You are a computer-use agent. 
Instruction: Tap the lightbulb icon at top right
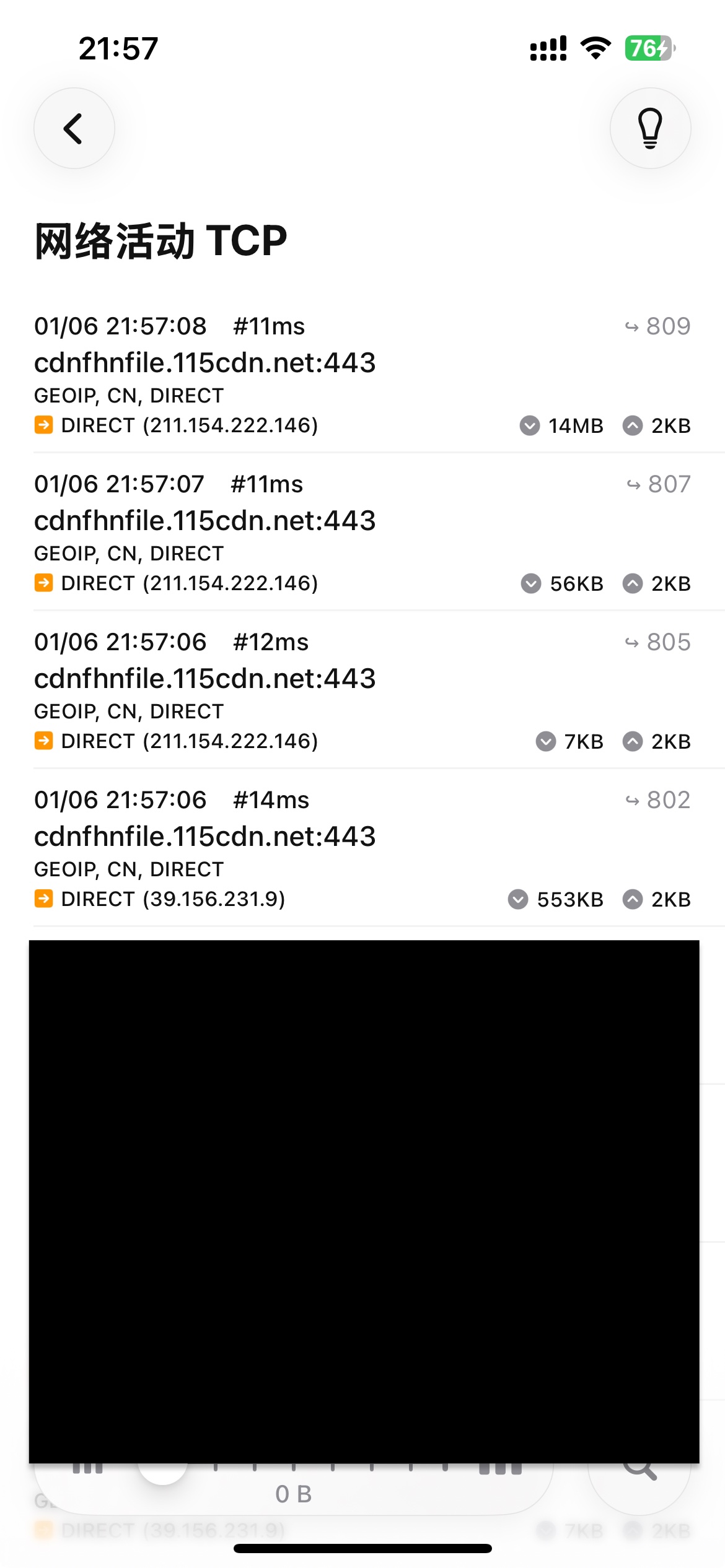pyautogui.click(x=650, y=128)
